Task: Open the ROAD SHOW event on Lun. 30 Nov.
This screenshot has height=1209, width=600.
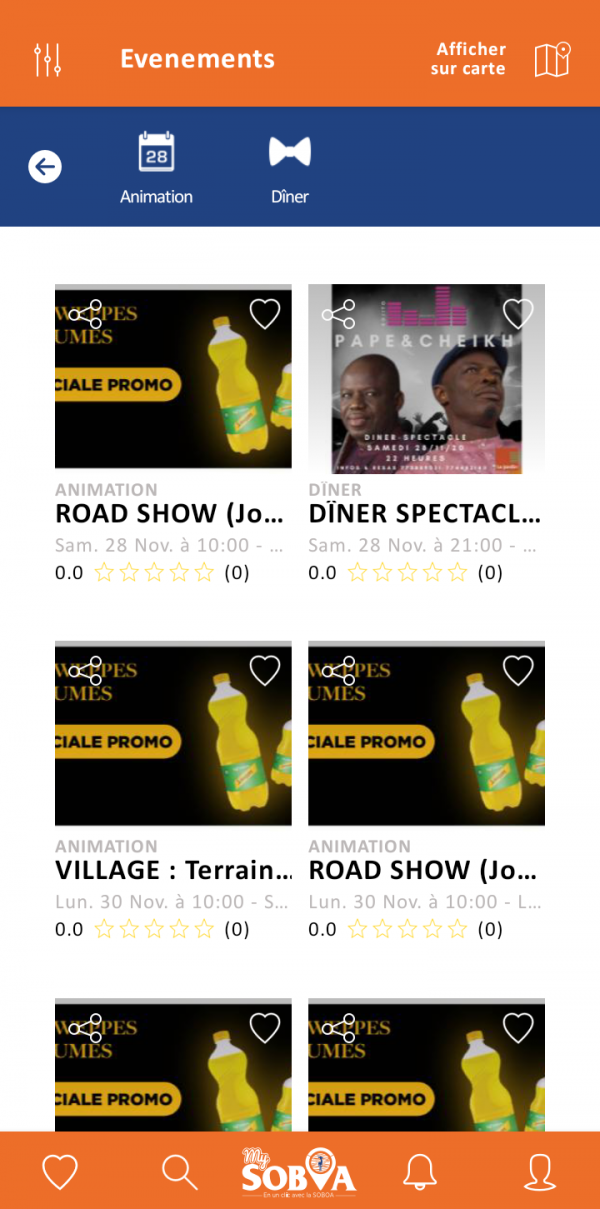Action: pos(426,735)
